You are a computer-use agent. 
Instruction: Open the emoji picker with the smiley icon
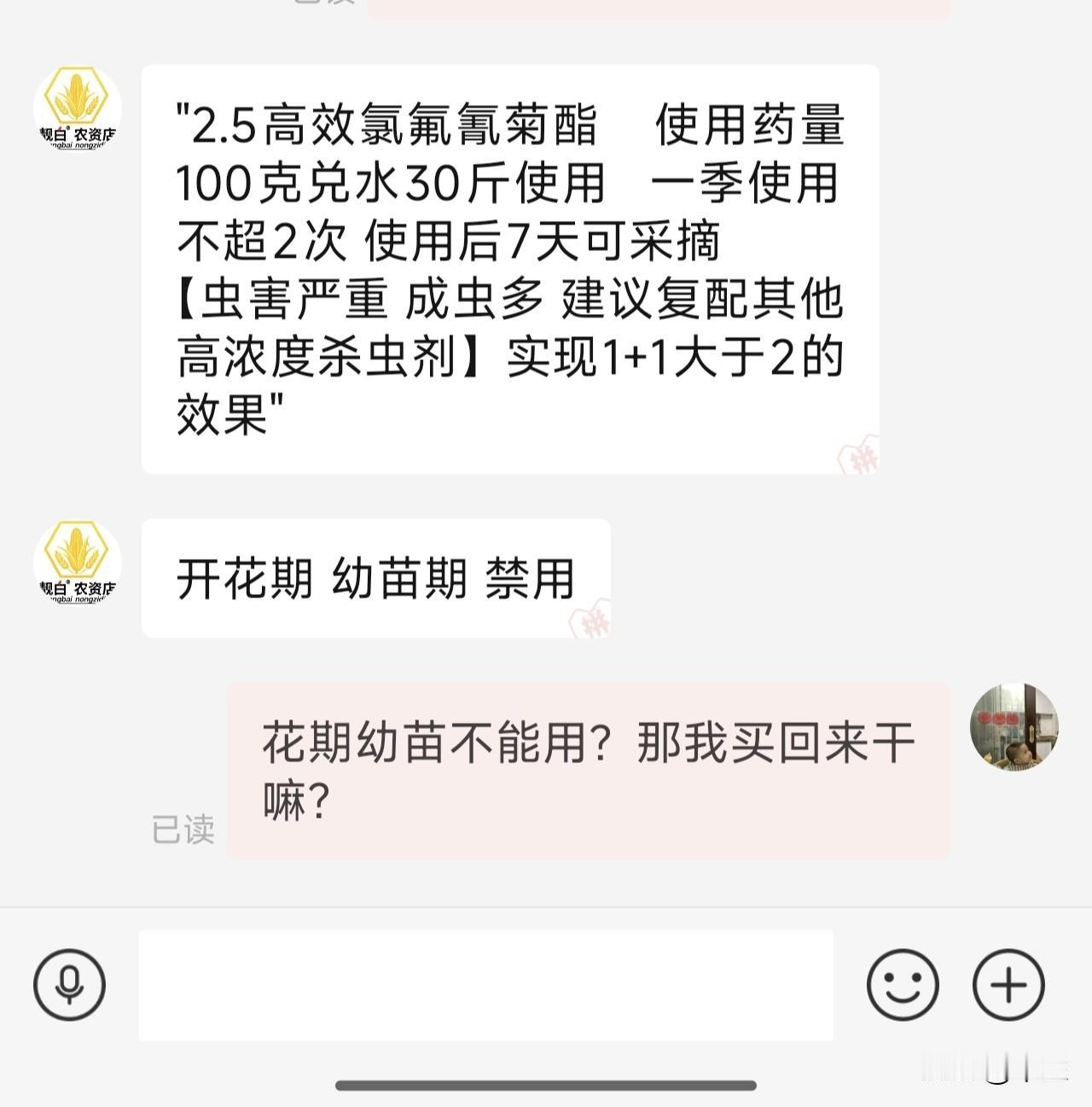click(x=903, y=983)
